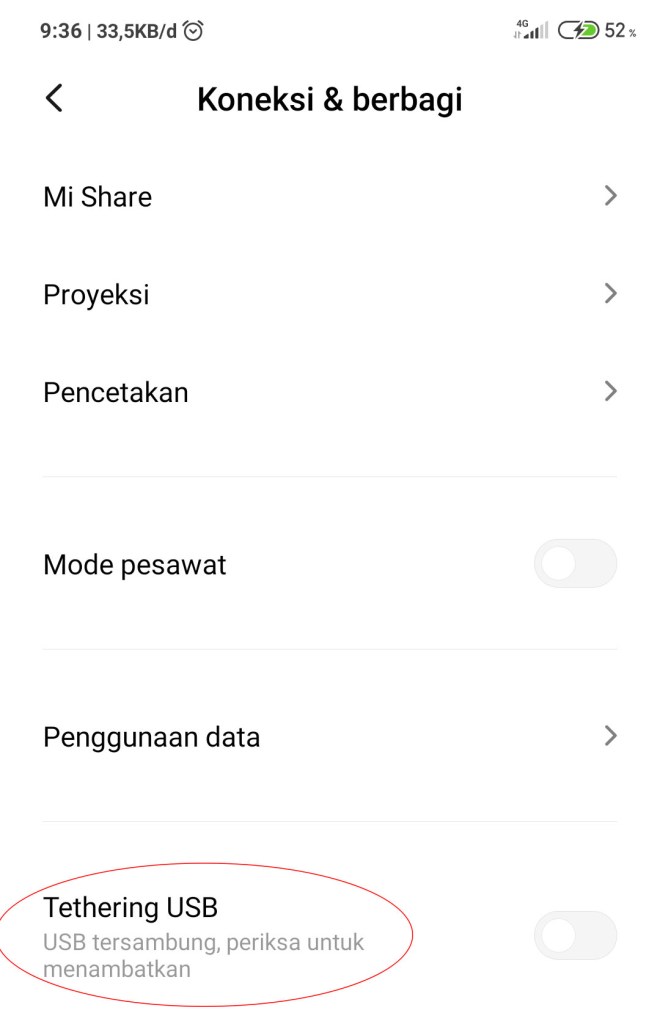Enable Tethering USB switch
This screenshot has width=660, height=1024.
575,935
